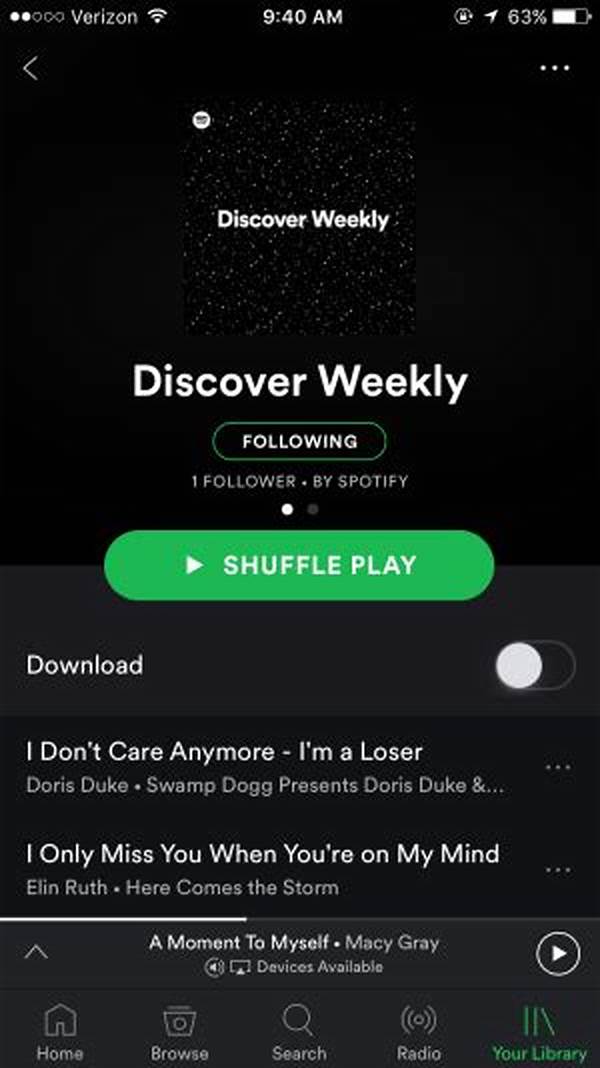Switch to the Home tab
The width and height of the screenshot is (600, 1068).
click(60, 1033)
